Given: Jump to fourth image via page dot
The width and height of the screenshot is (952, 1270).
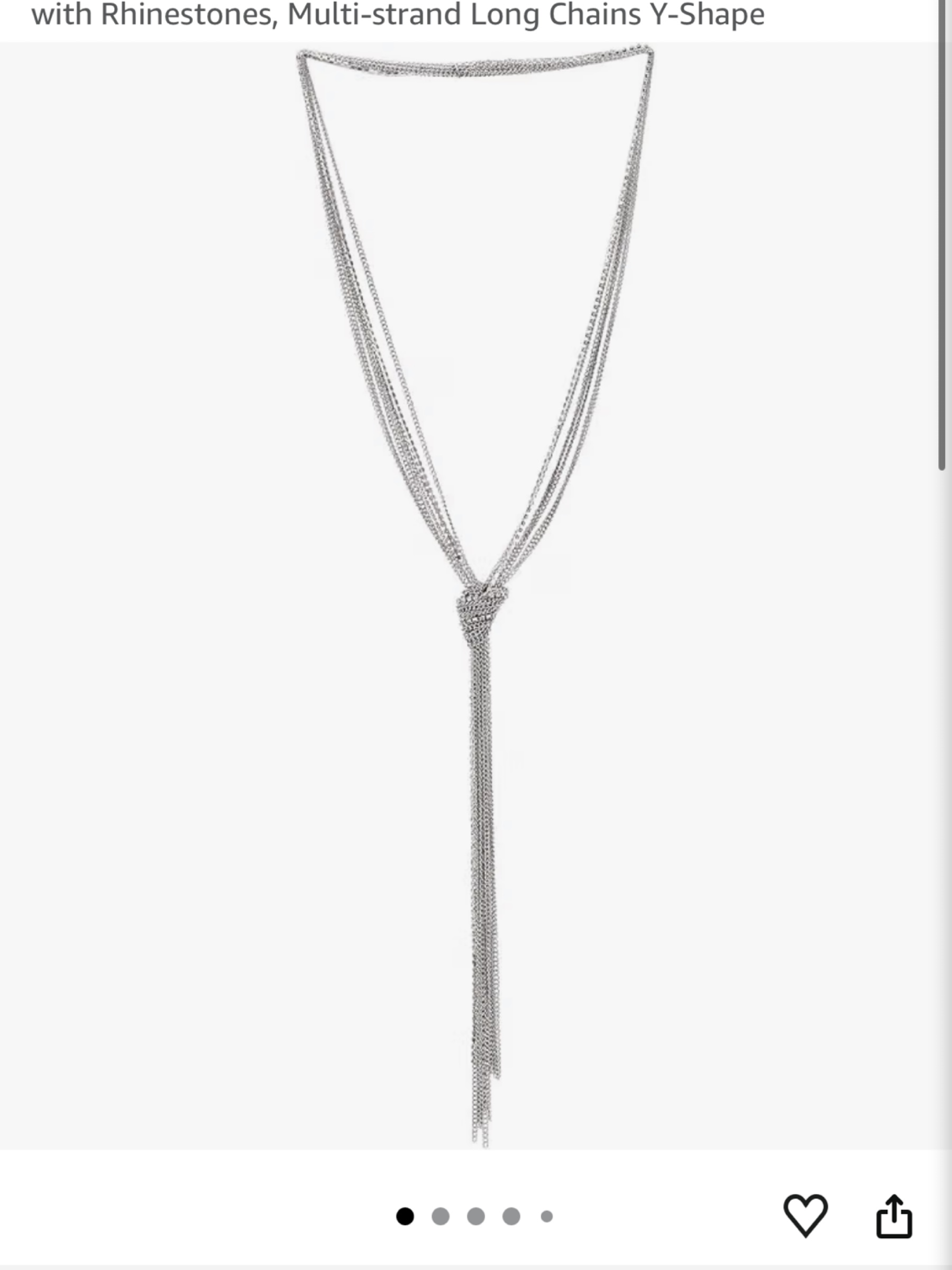Looking at the screenshot, I should (x=511, y=1216).
